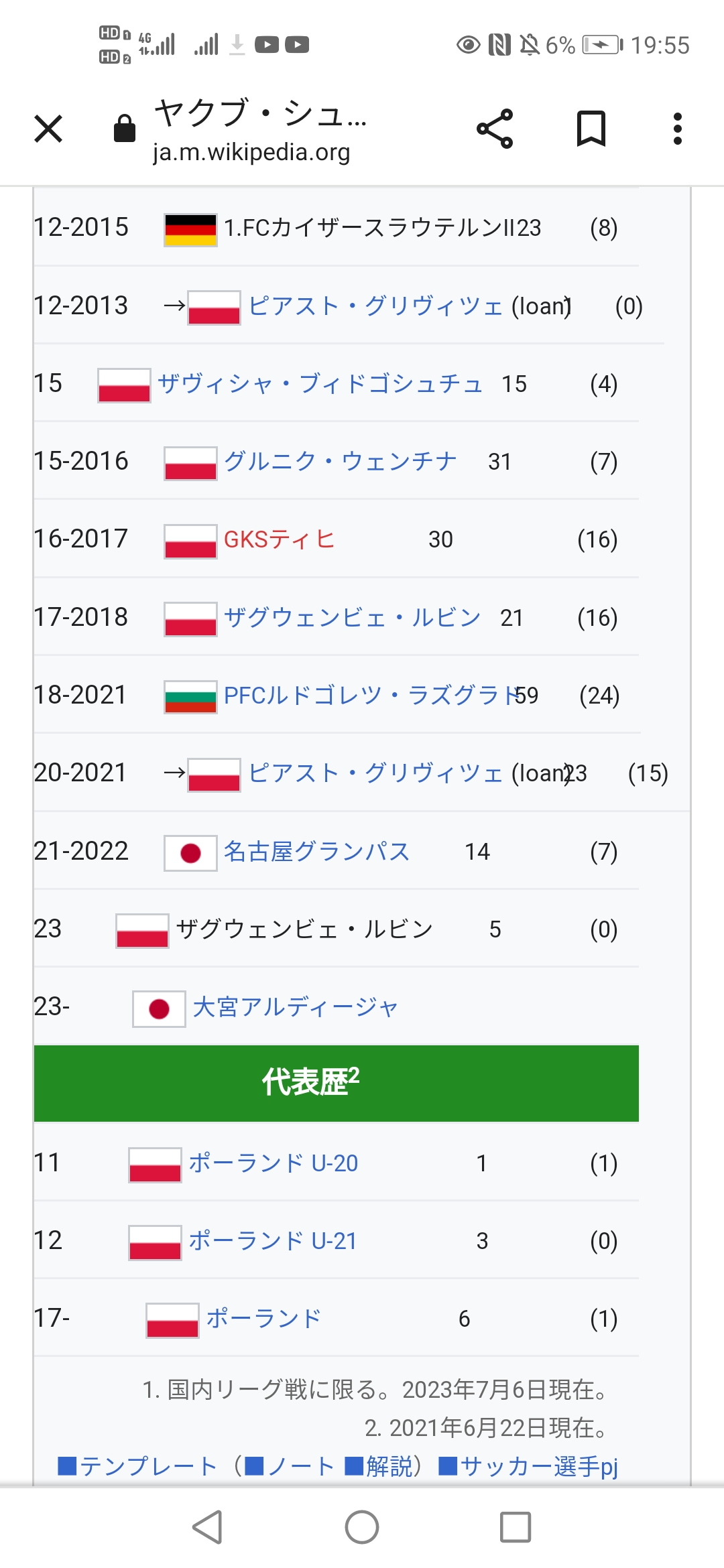Go back using system navigation
This screenshot has width=724, height=1568.
[x=207, y=1527]
